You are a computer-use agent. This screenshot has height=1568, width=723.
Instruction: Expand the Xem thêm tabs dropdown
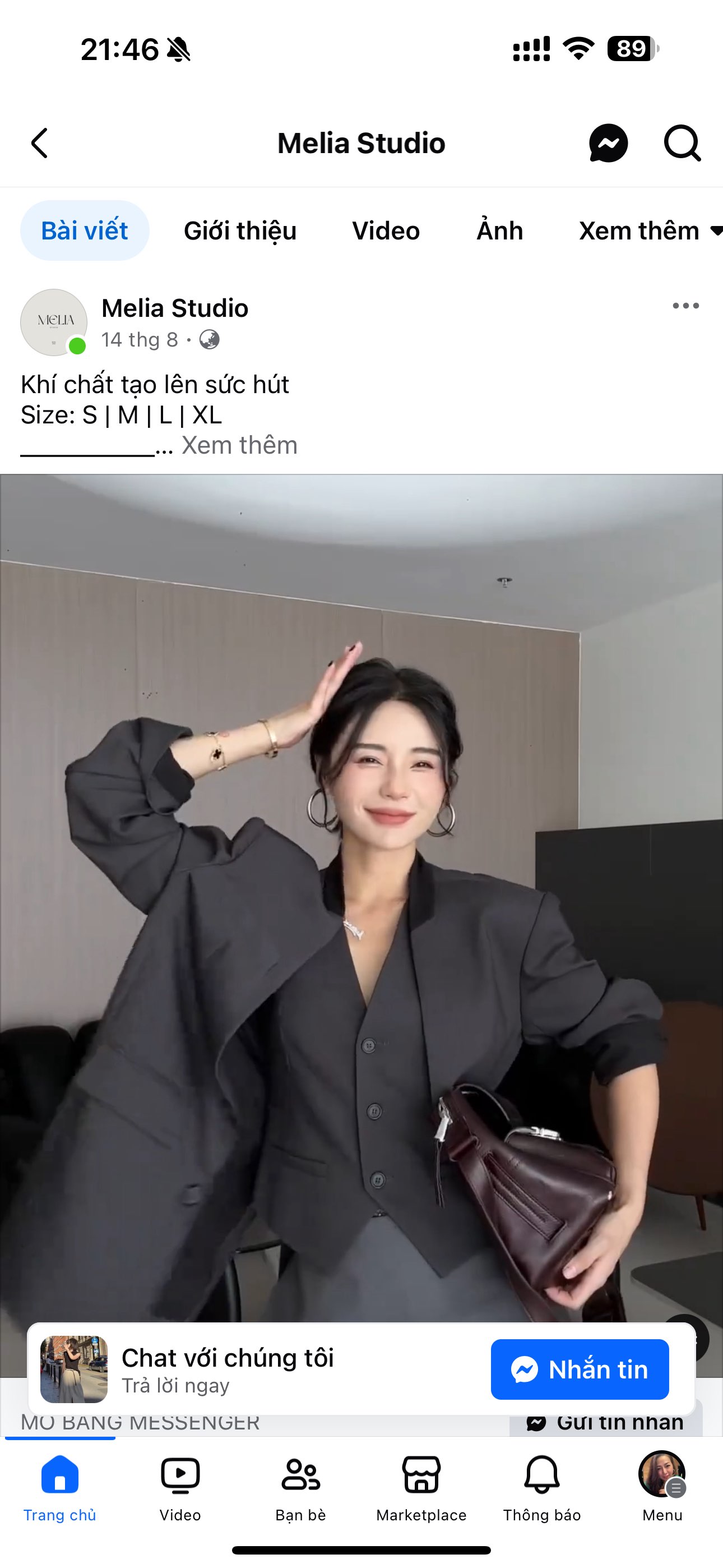[649, 230]
